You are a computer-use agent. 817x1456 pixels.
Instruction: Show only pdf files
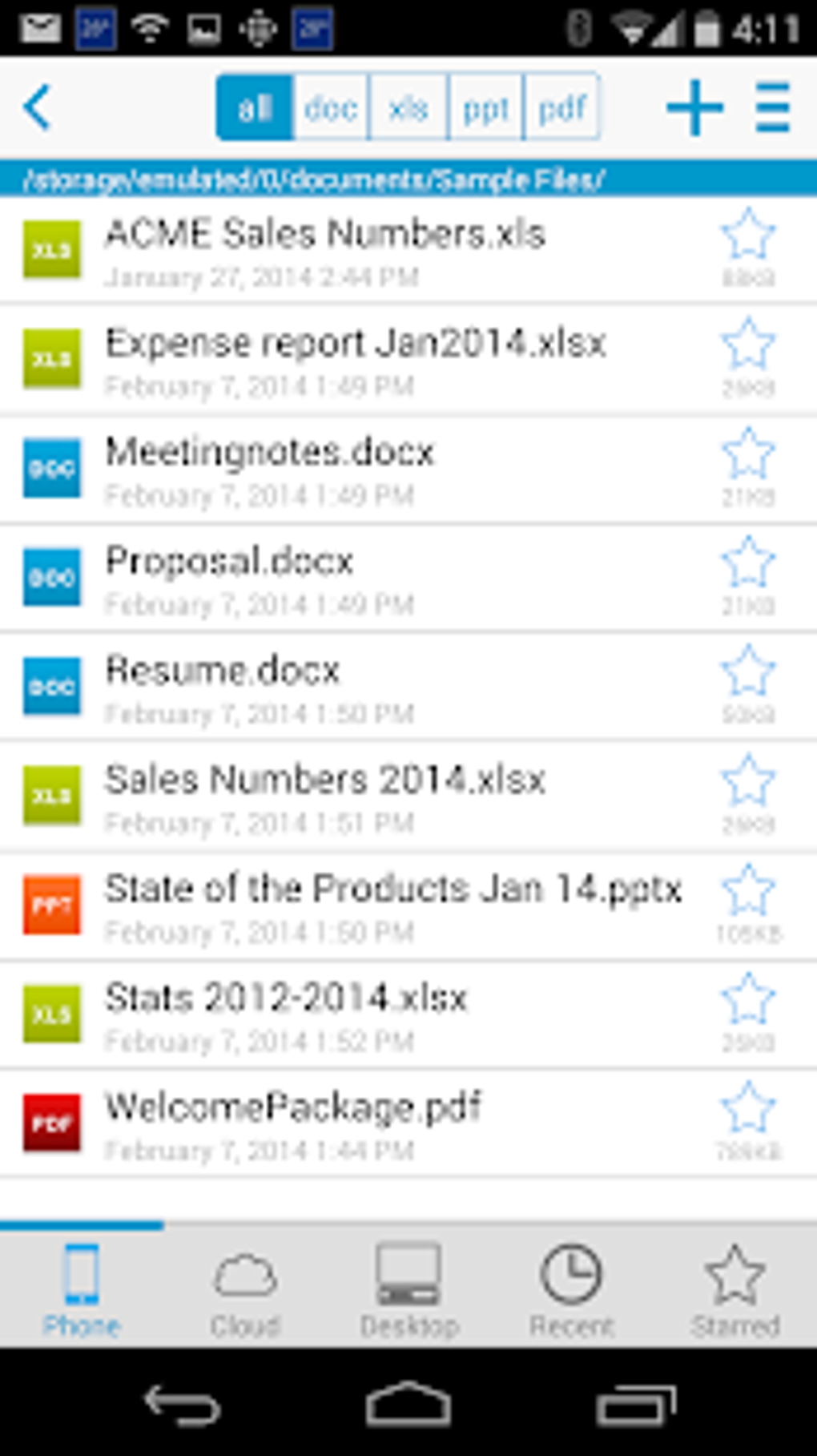pyautogui.click(x=561, y=107)
